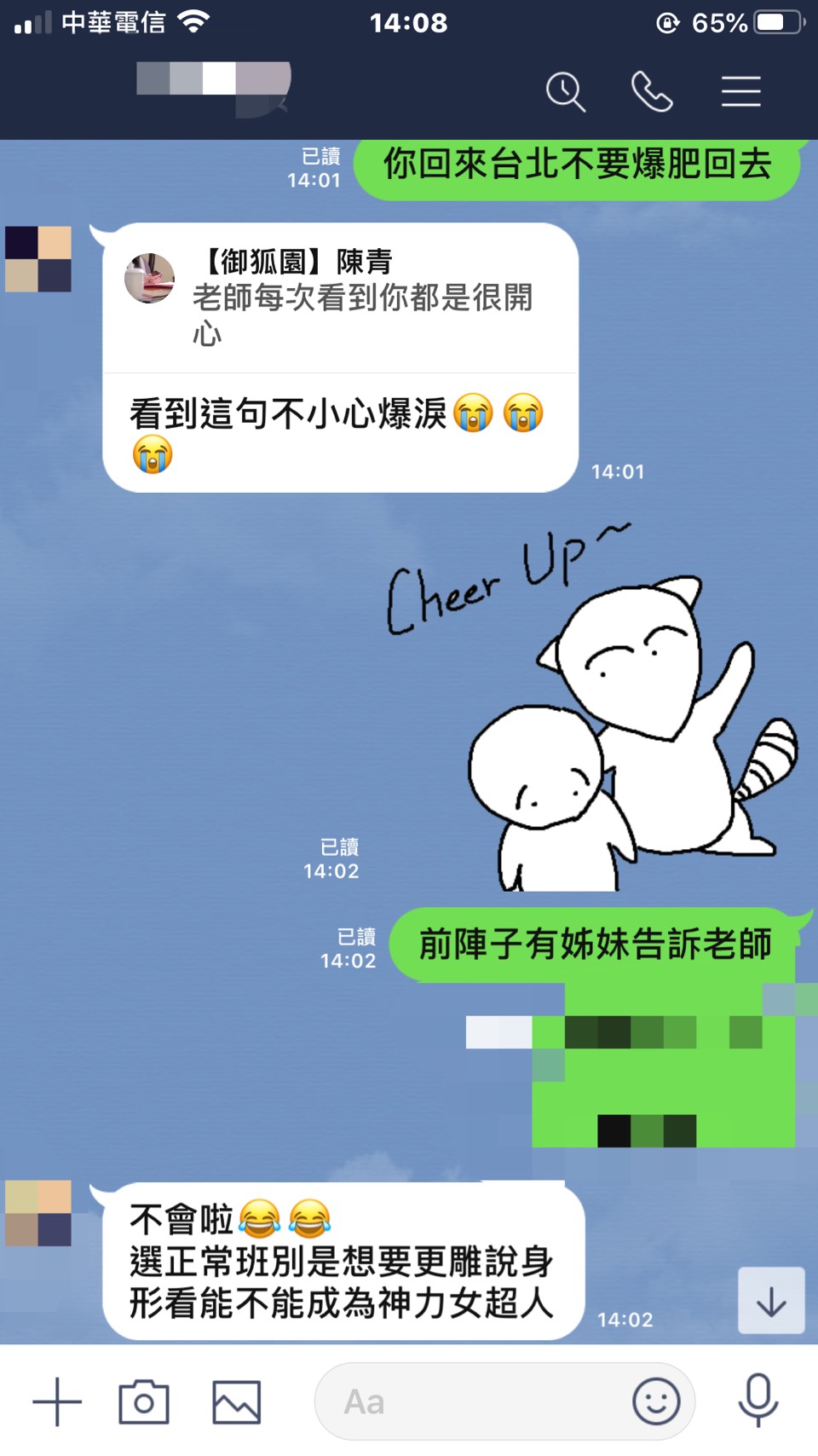Open the camera

click(x=144, y=1401)
